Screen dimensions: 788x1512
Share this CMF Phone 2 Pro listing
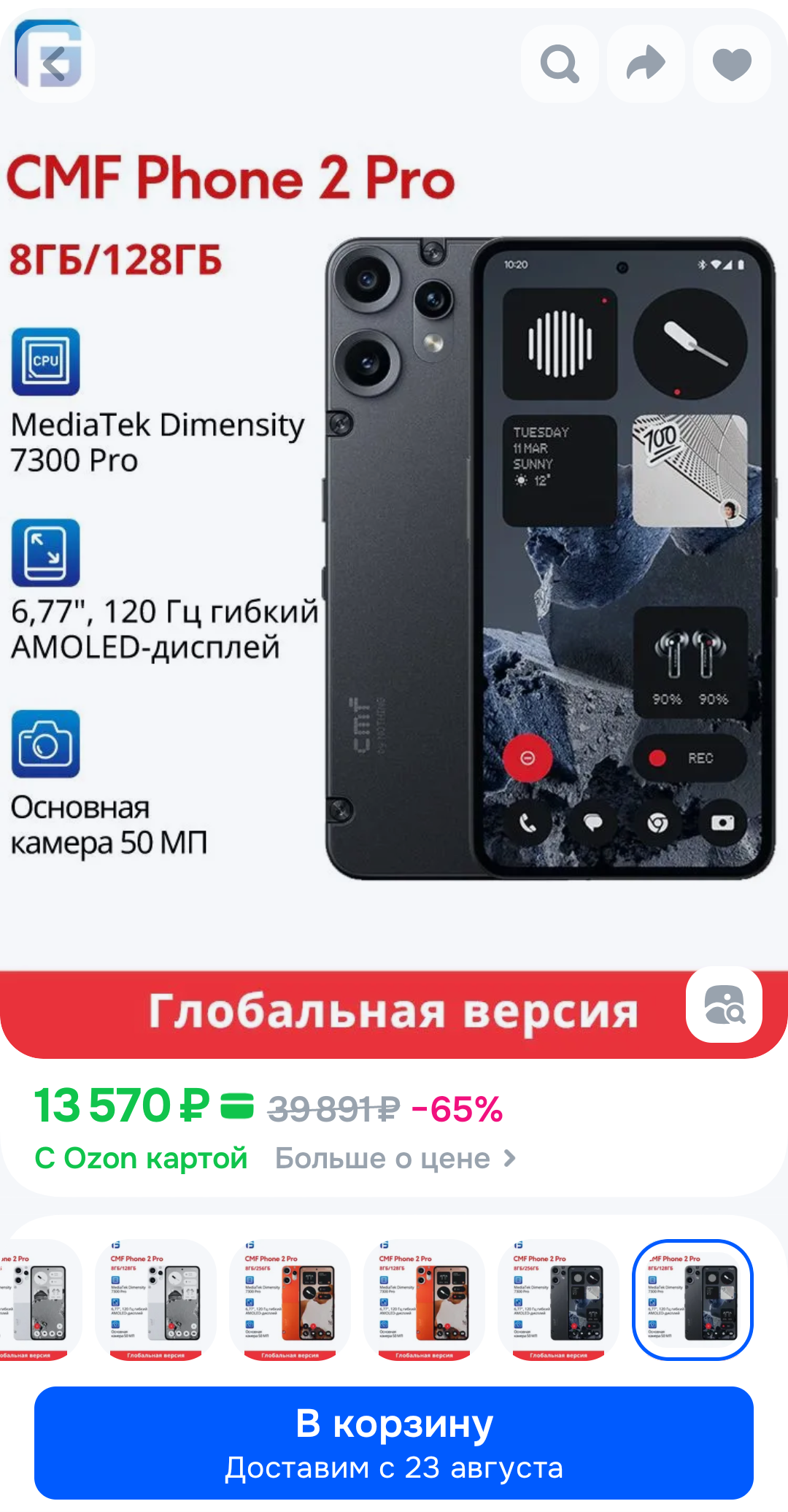[x=646, y=63]
